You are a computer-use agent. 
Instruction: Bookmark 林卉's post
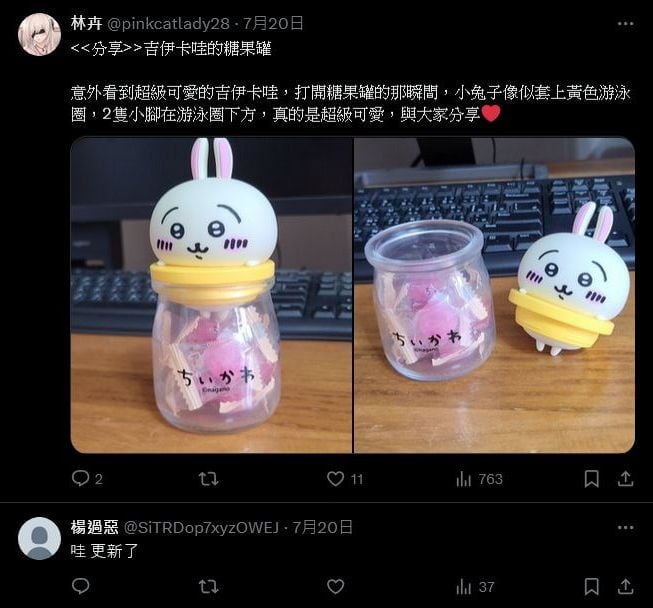coord(591,479)
